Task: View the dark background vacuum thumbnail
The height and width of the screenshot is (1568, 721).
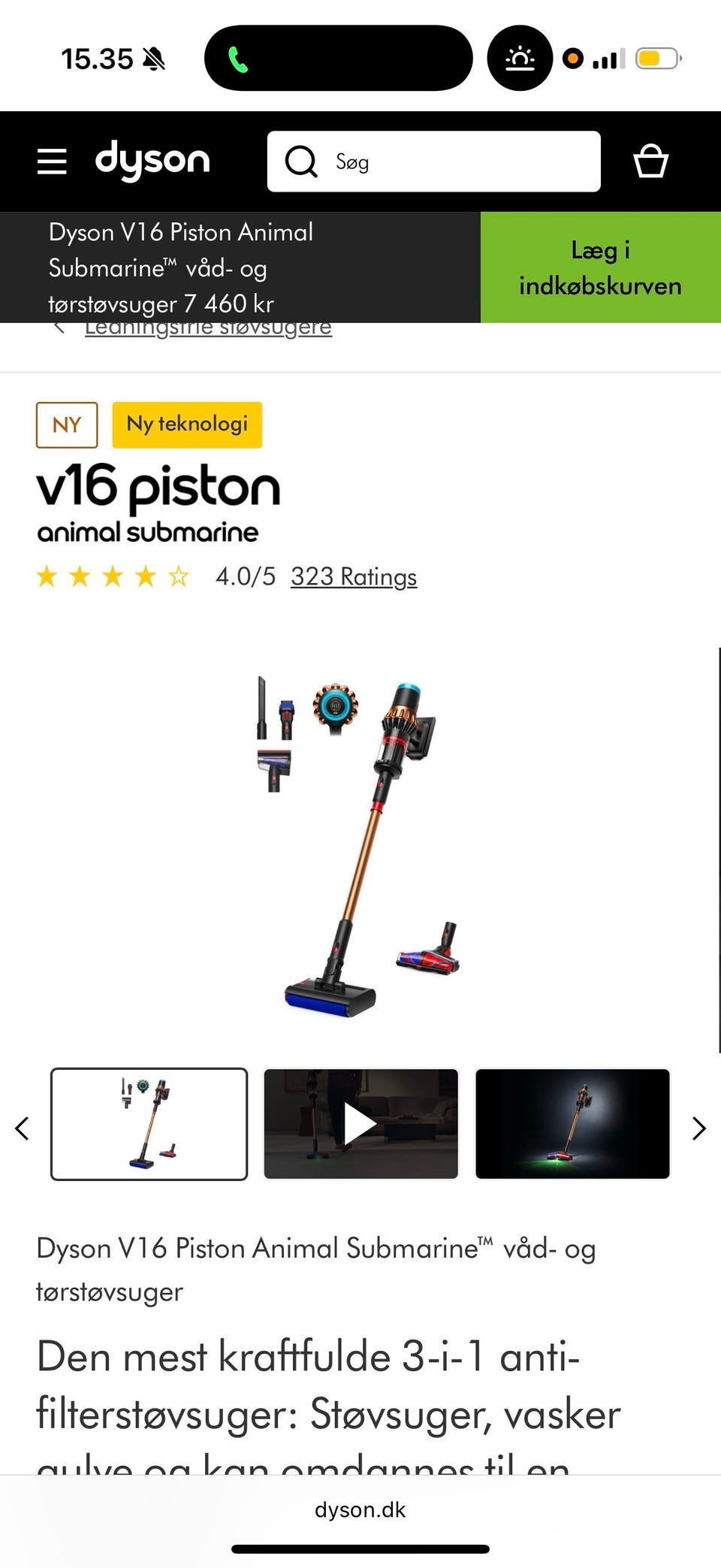Action: [x=572, y=1124]
